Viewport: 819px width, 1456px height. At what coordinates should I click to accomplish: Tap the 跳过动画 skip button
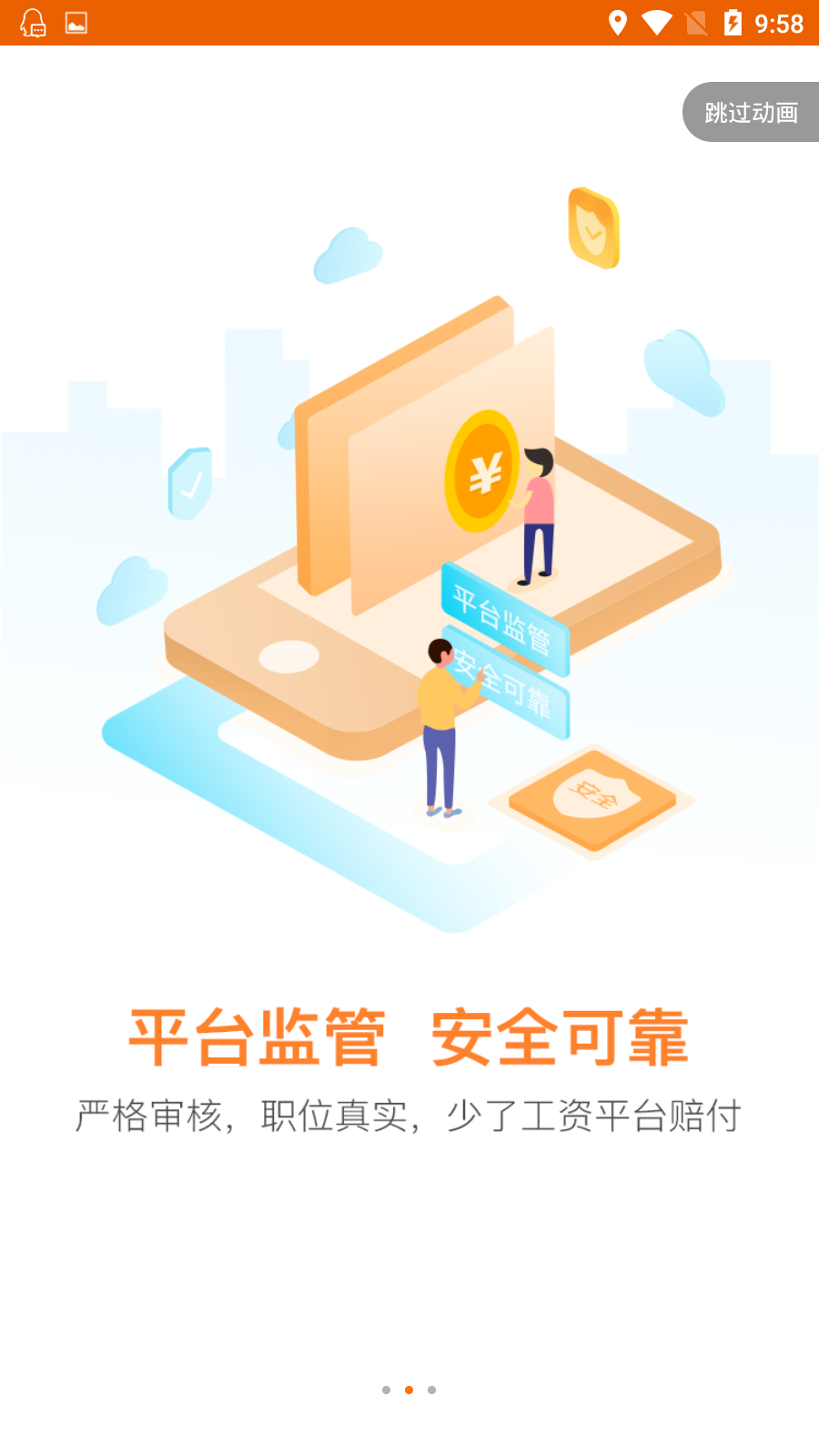click(751, 113)
